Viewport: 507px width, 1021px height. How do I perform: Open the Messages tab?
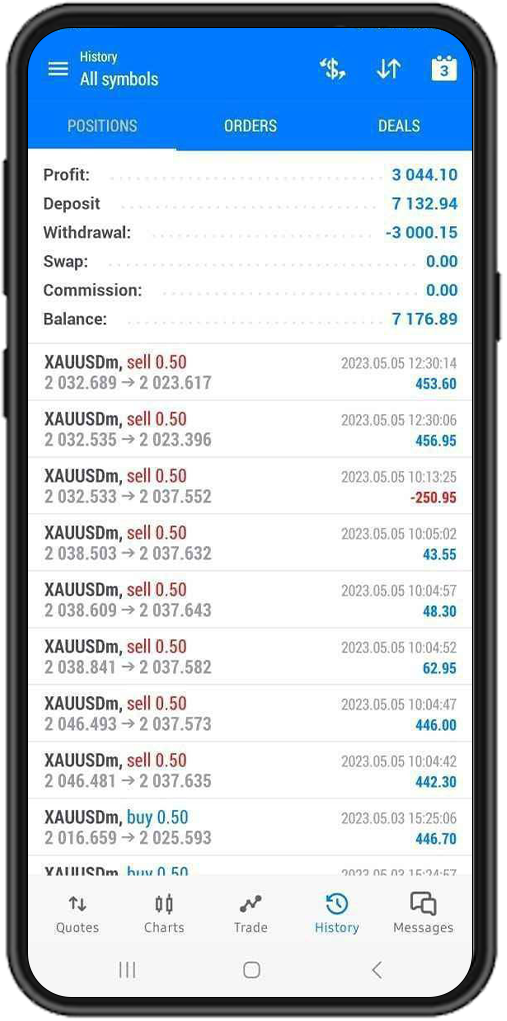423,914
